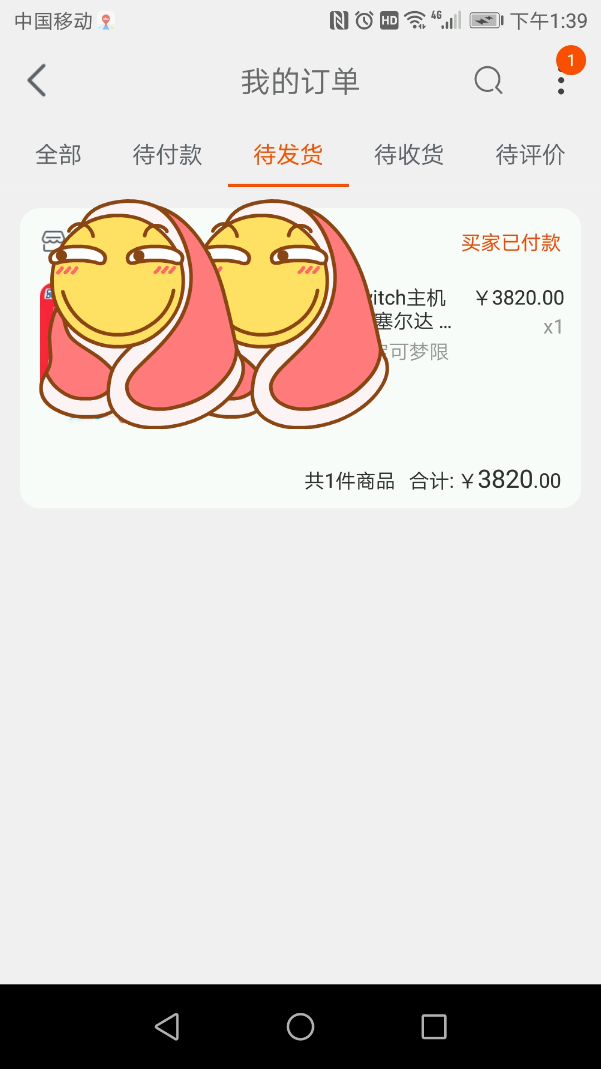Switch to the 待收货 tab
Image resolution: width=601 pixels, height=1069 pixels.
tap(409, 155)
